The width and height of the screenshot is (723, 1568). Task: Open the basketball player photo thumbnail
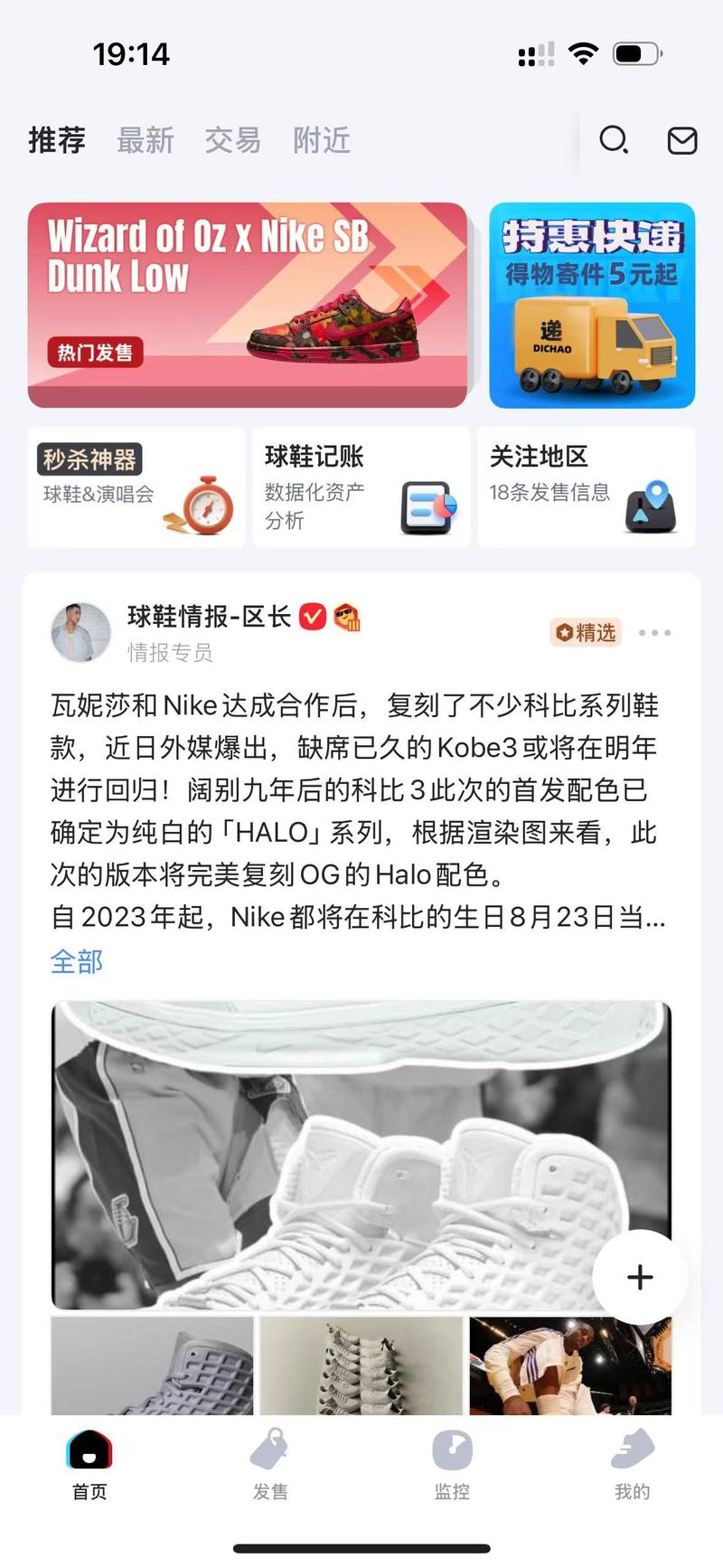pyautogui.click(x=570, y=1365)
